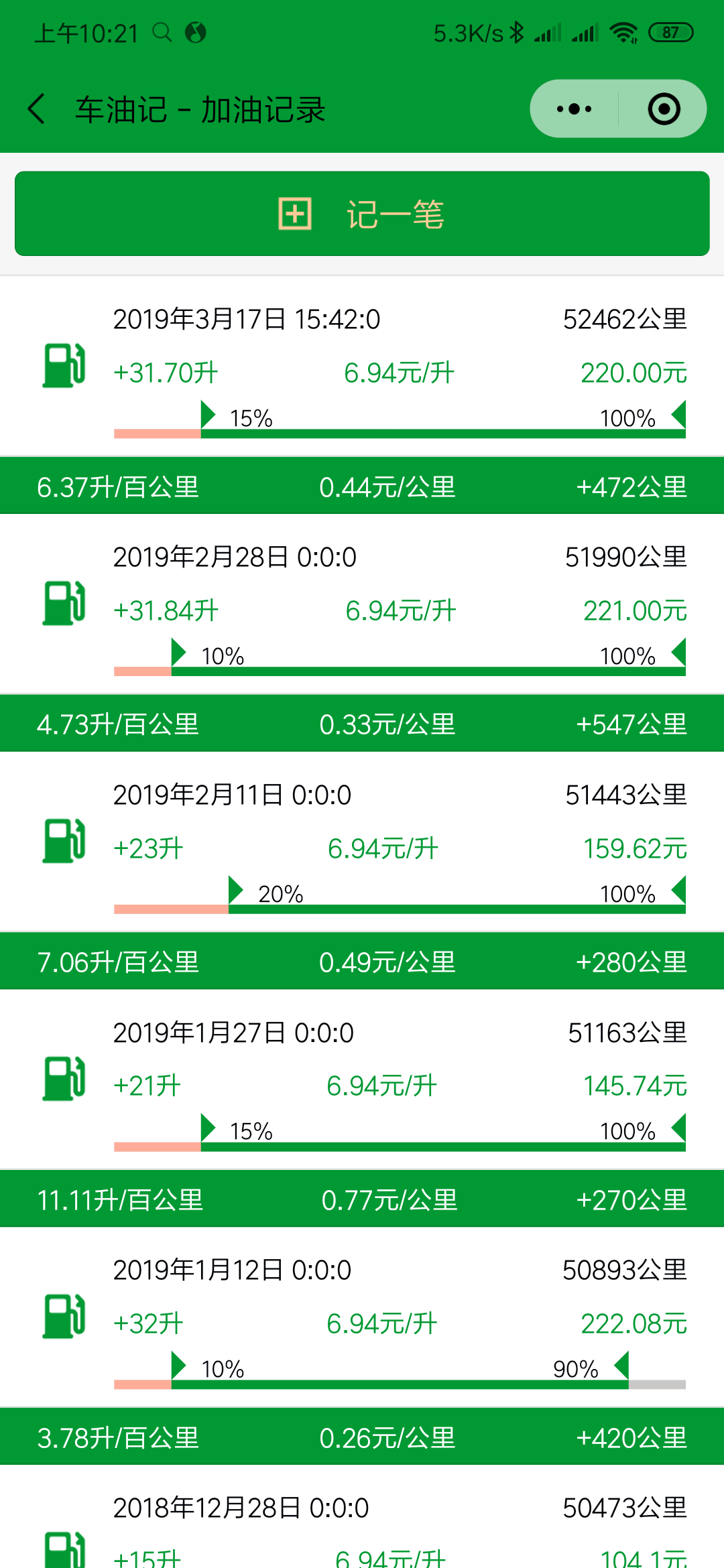The width and height of the screenshot is (724, 1568).
Task: Close the mini program via circle icon
Action: click(664, 109)
